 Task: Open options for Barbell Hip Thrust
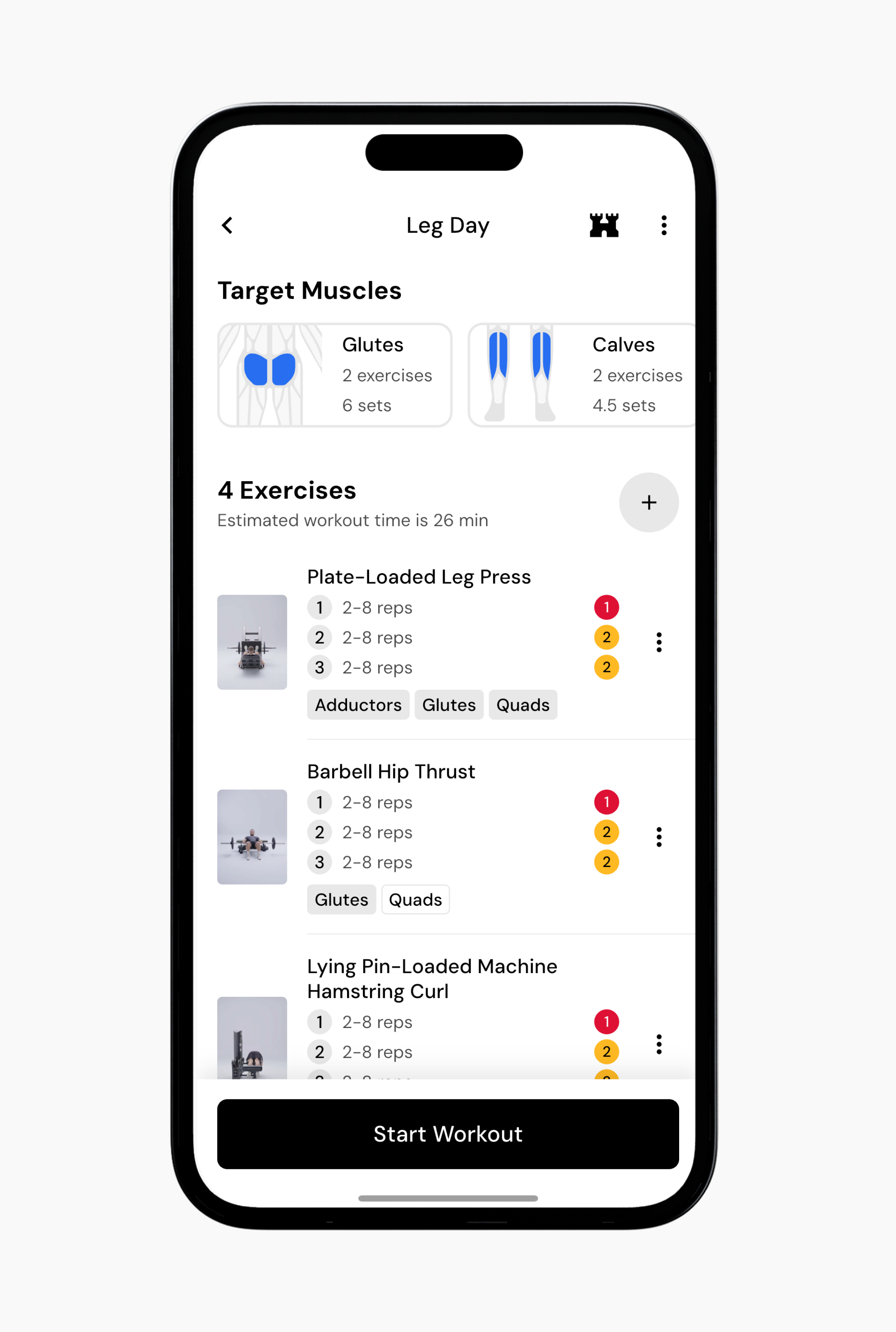(x=659, y=837)
